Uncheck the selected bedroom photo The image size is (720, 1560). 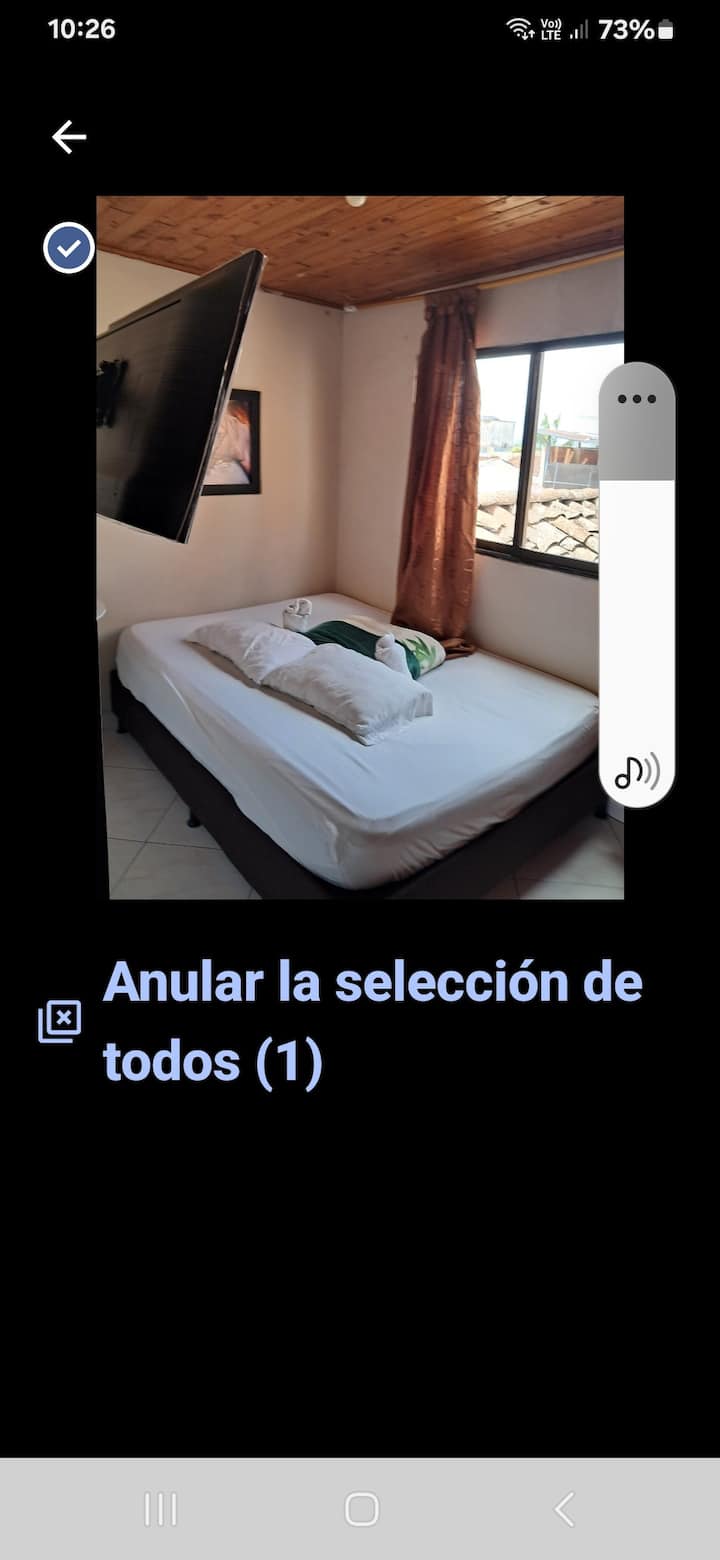(x=69, y=248)
